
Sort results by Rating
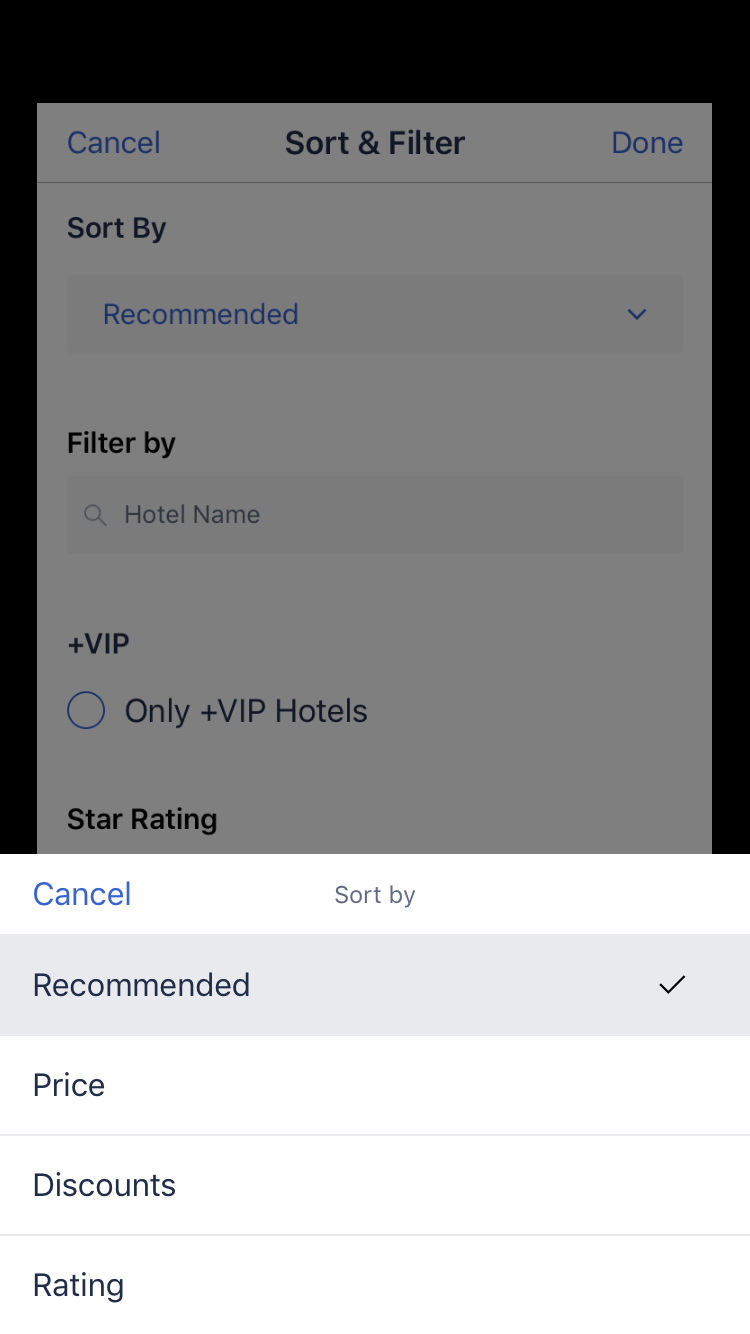click(374, 1285)
